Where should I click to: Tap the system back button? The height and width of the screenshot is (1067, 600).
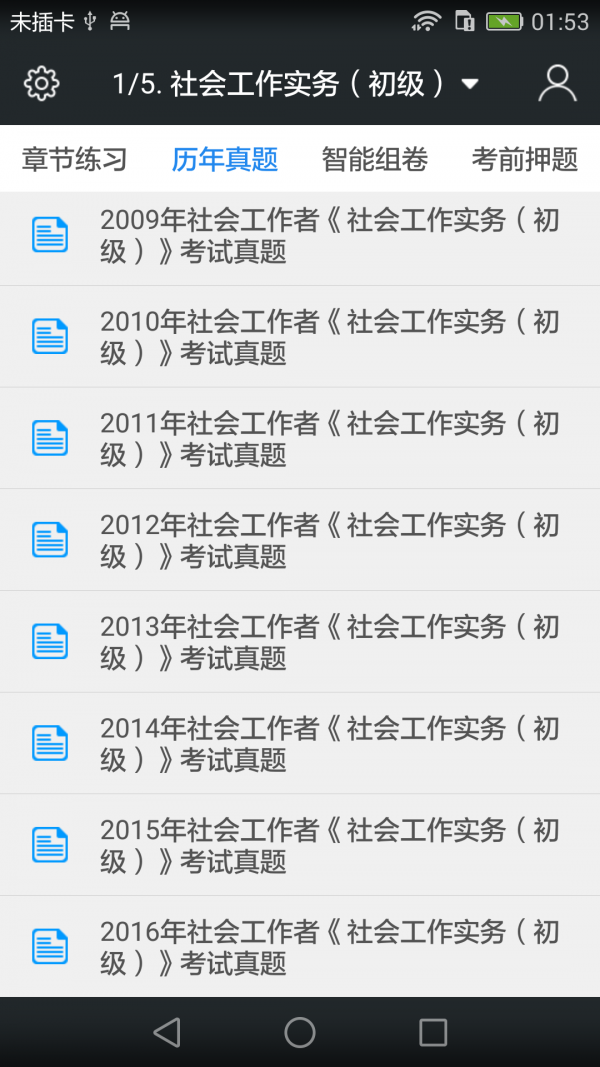(x=167, y=1032)
